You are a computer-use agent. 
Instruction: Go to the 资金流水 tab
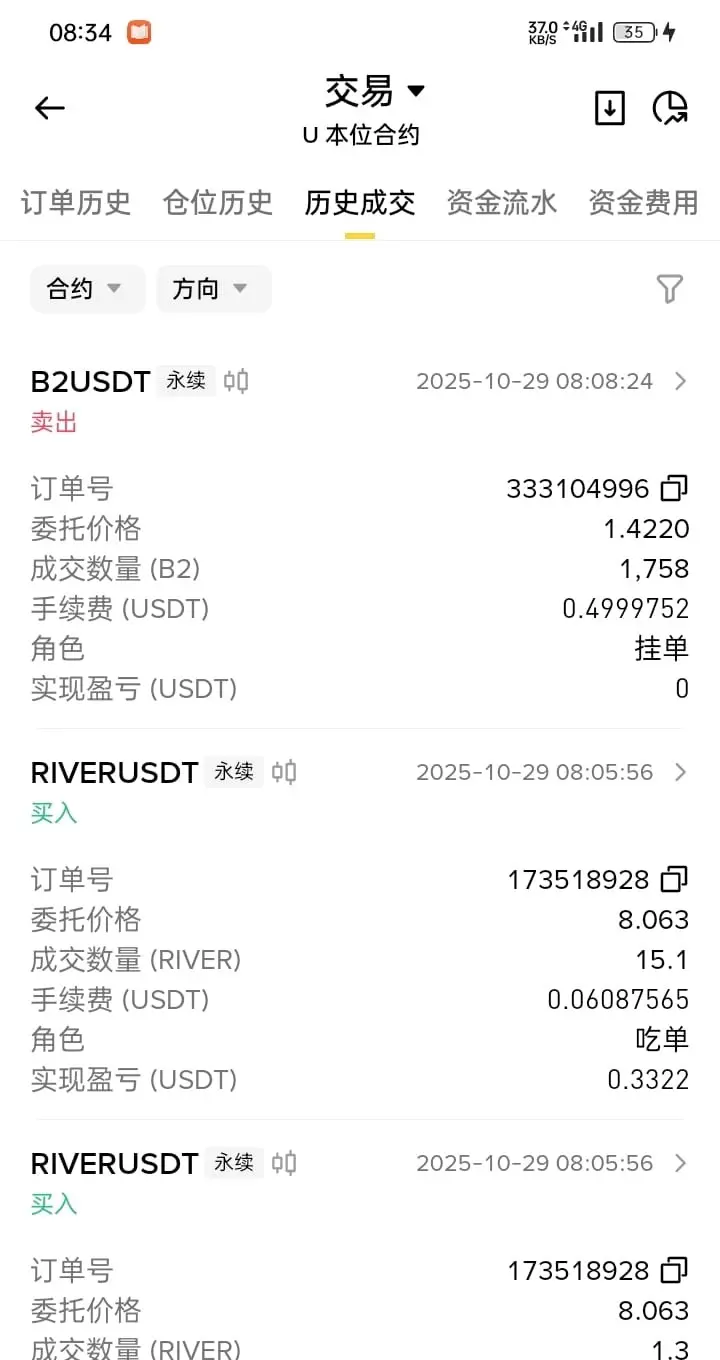coord(502,203)
